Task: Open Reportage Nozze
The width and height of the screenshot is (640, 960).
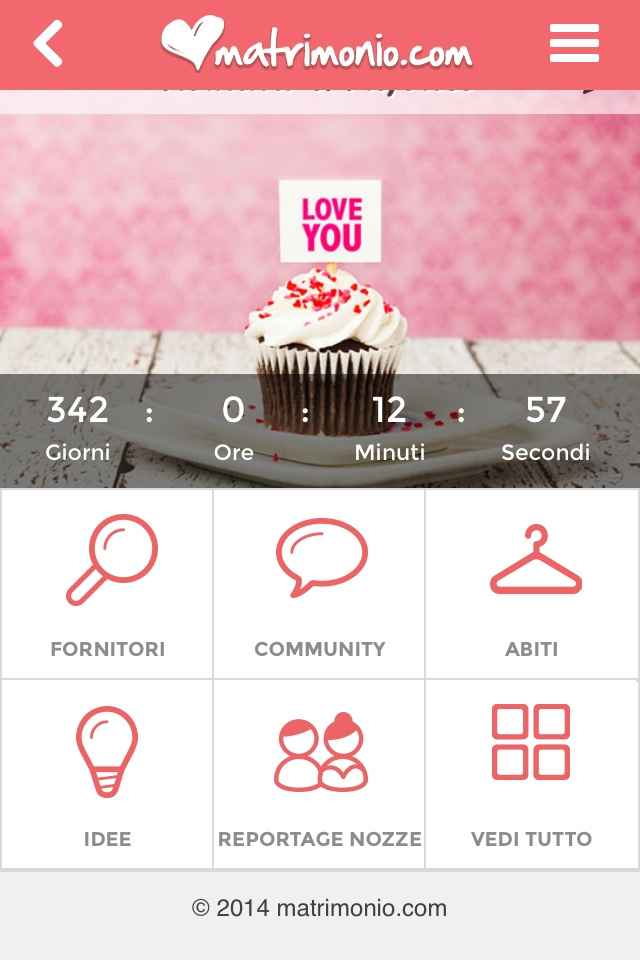Action: [x=319, y=774]
